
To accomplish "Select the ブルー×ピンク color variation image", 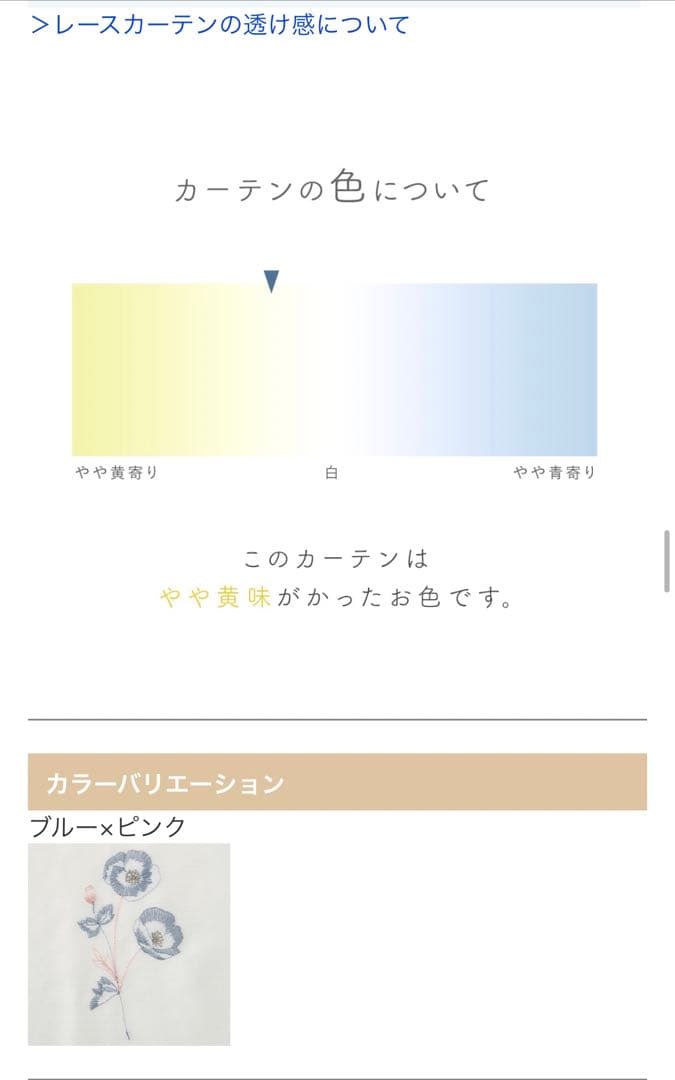I will tap(129, 944).
